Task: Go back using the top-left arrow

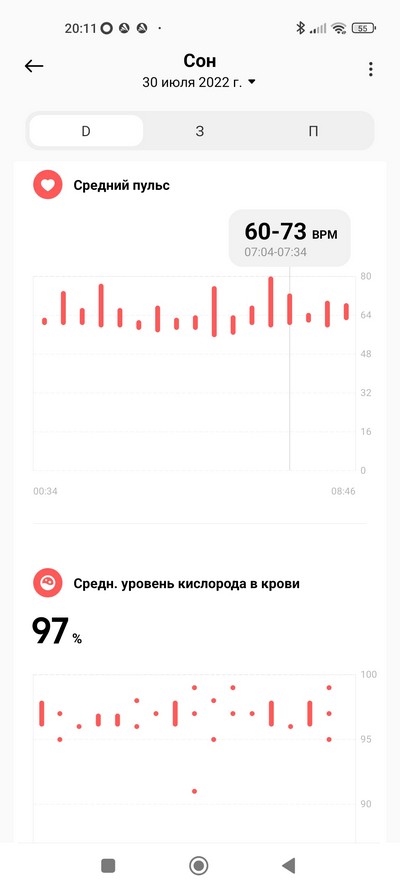Action: click(34, 66)
